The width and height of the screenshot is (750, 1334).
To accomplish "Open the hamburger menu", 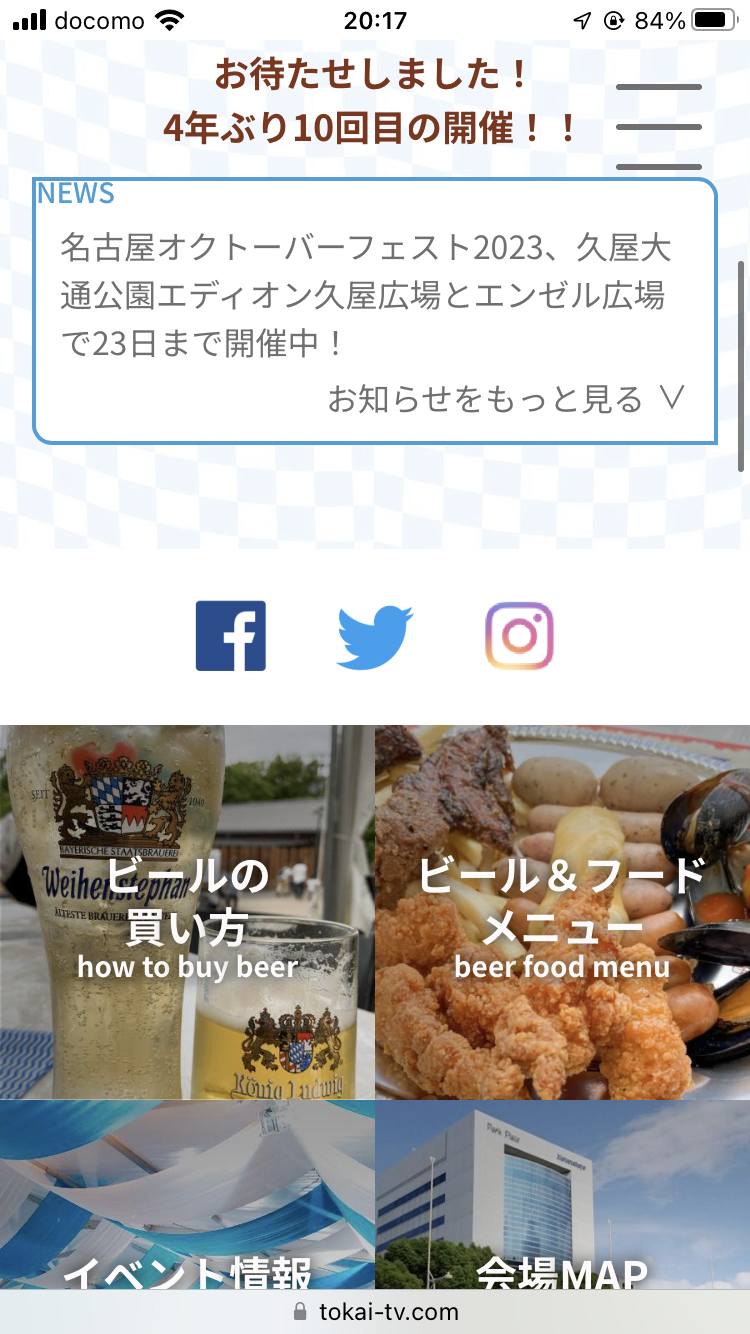I will [659, 127].
